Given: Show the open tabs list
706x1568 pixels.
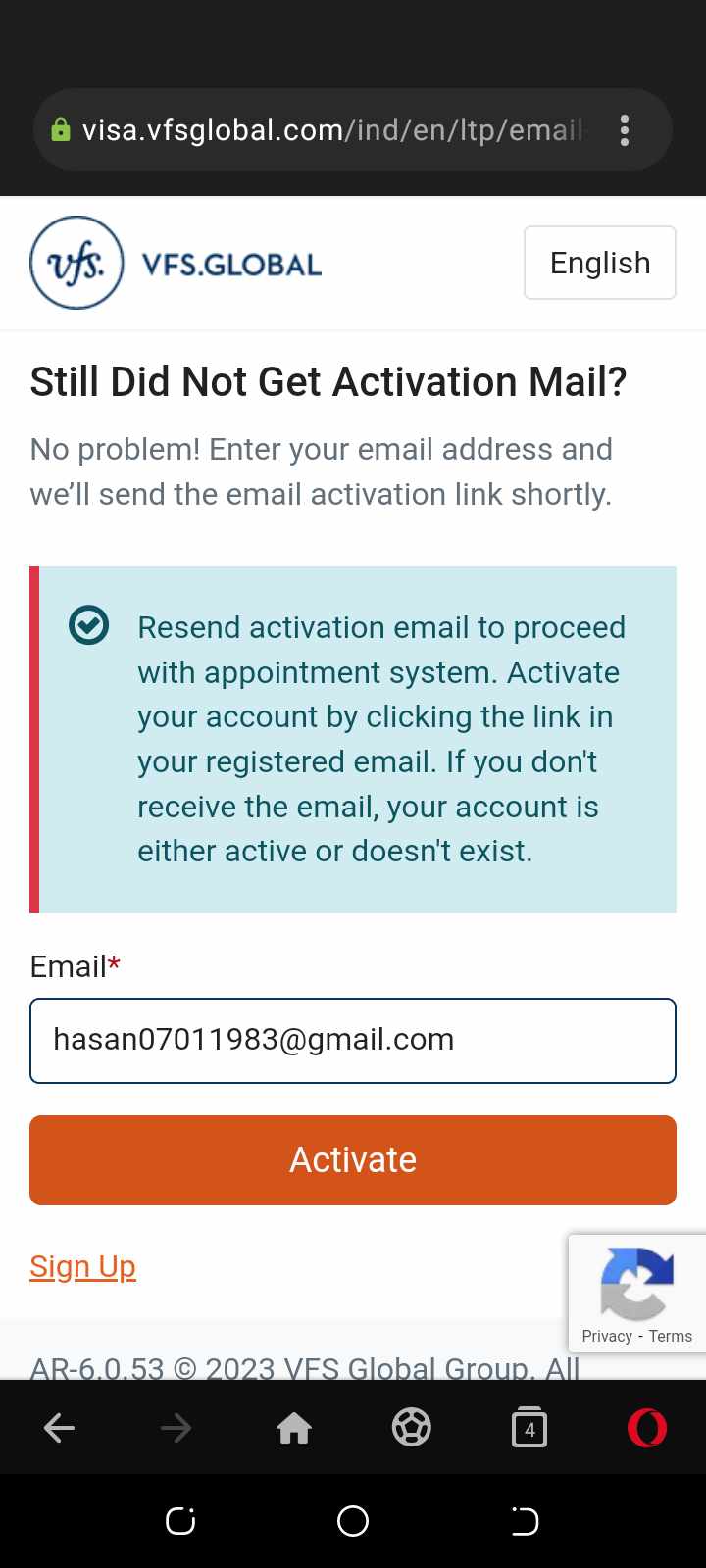Looking at the screenshot, I should (529, 1428).
